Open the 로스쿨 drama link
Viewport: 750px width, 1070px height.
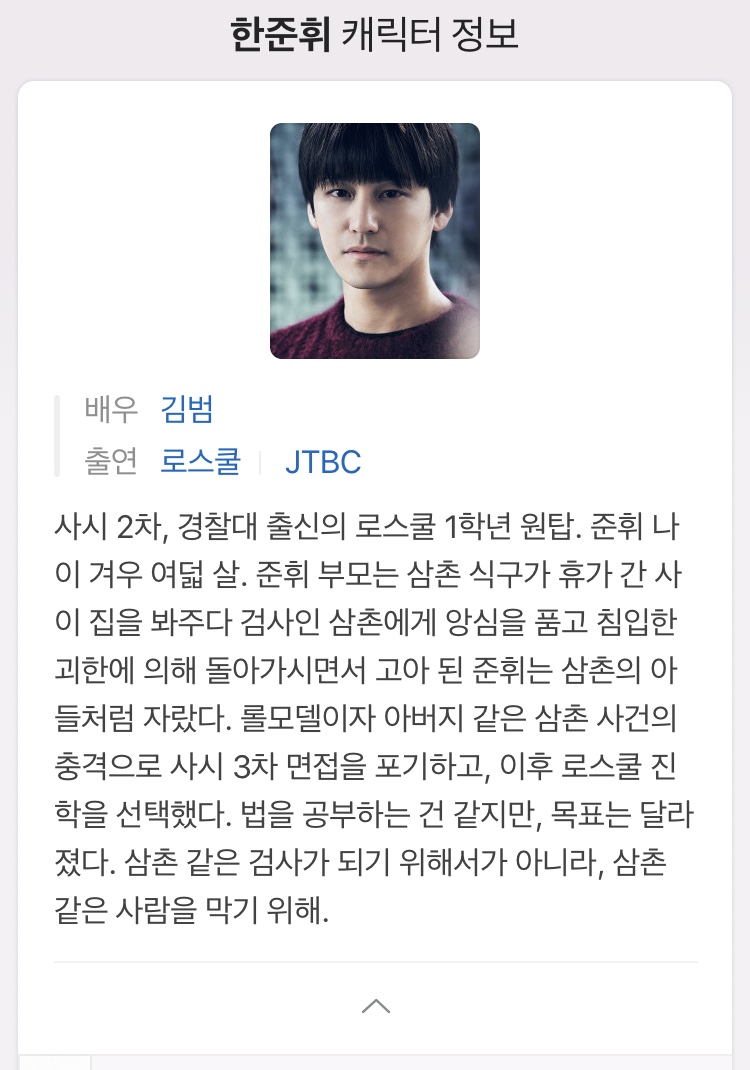(200, 461)
